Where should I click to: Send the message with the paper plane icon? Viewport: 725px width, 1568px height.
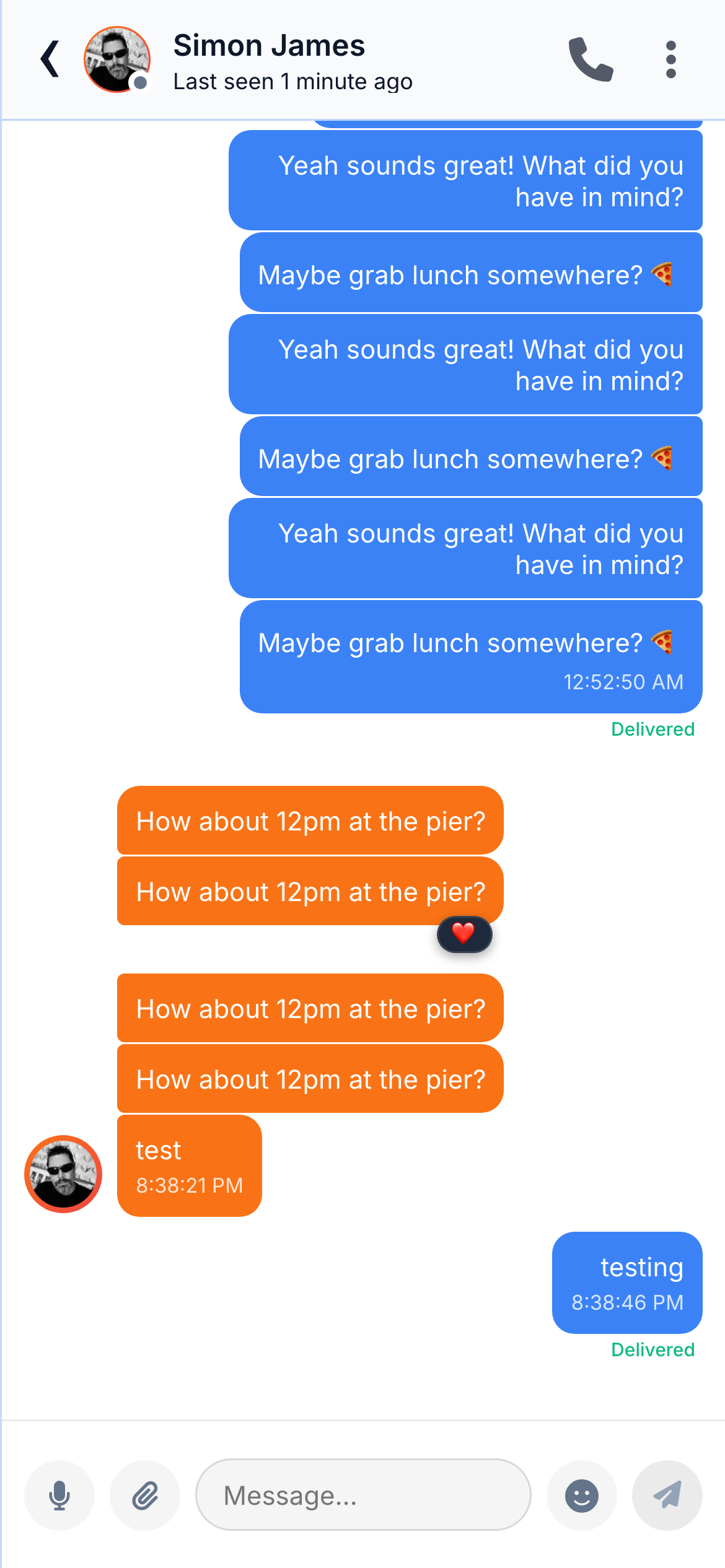tap(667, 1494)
